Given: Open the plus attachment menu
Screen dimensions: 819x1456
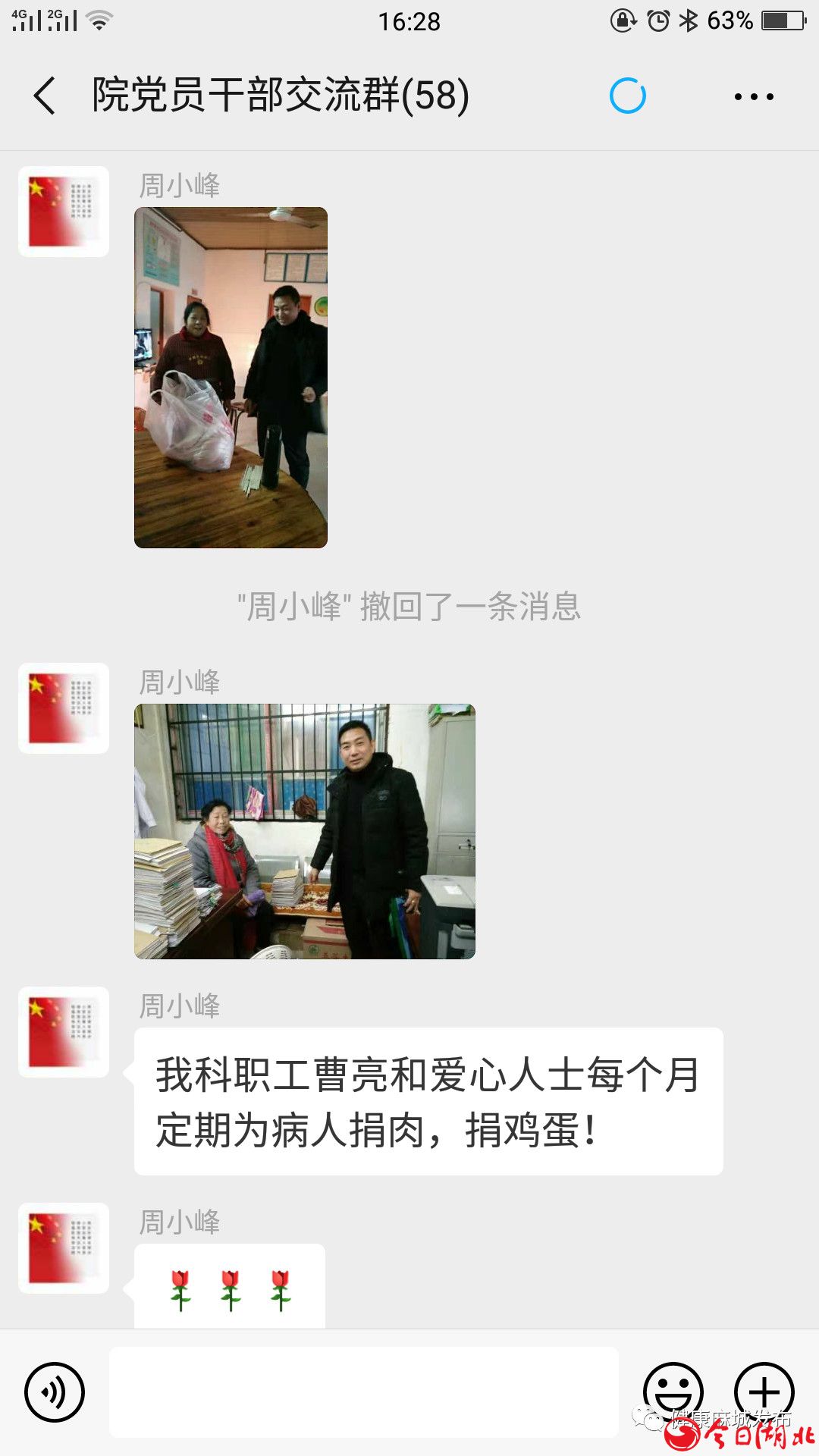Looking at the screenshot, I should (x=764, y=1391).
